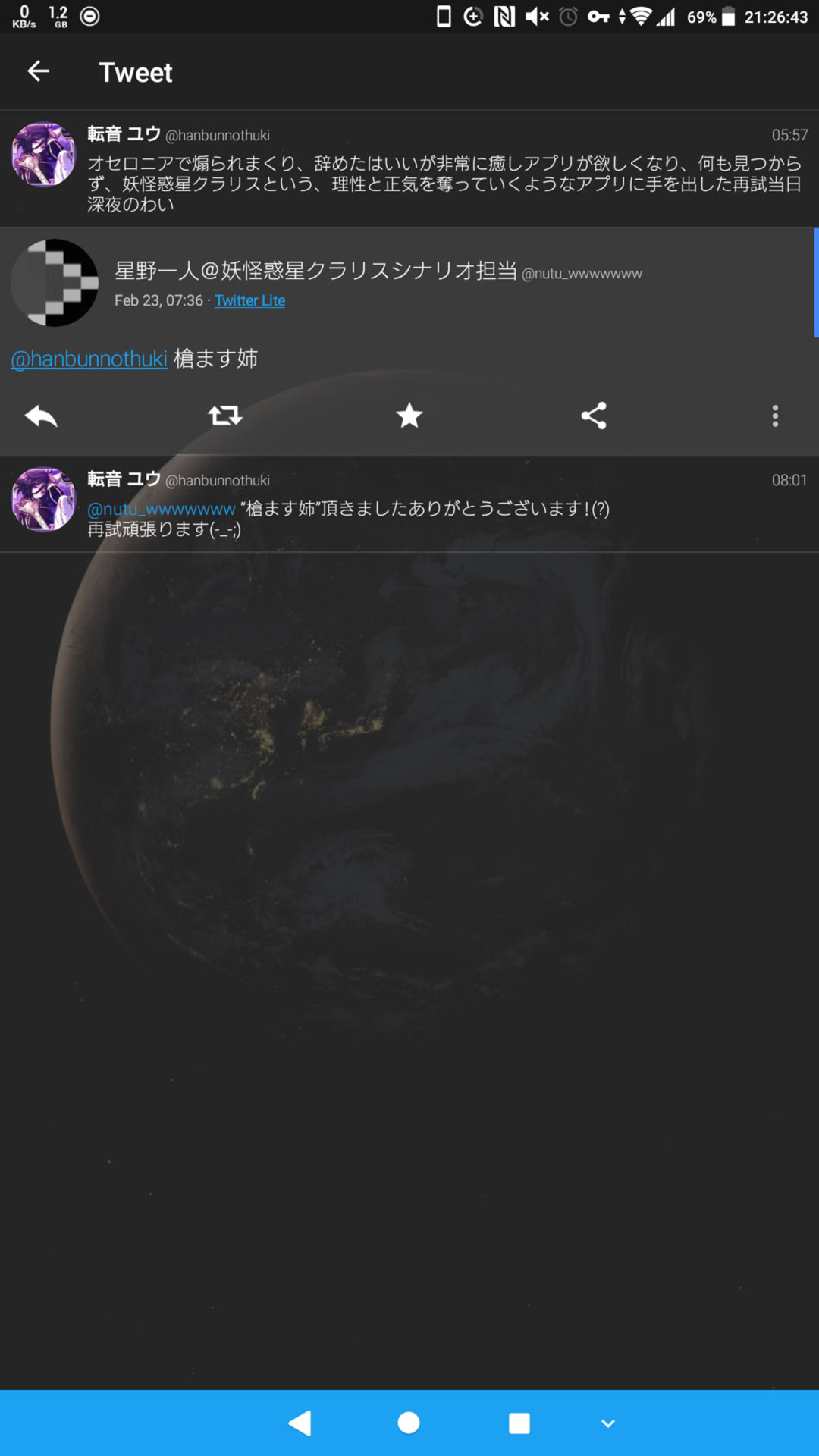Open the @hanbunnothuki mention link

coord(89,358)
